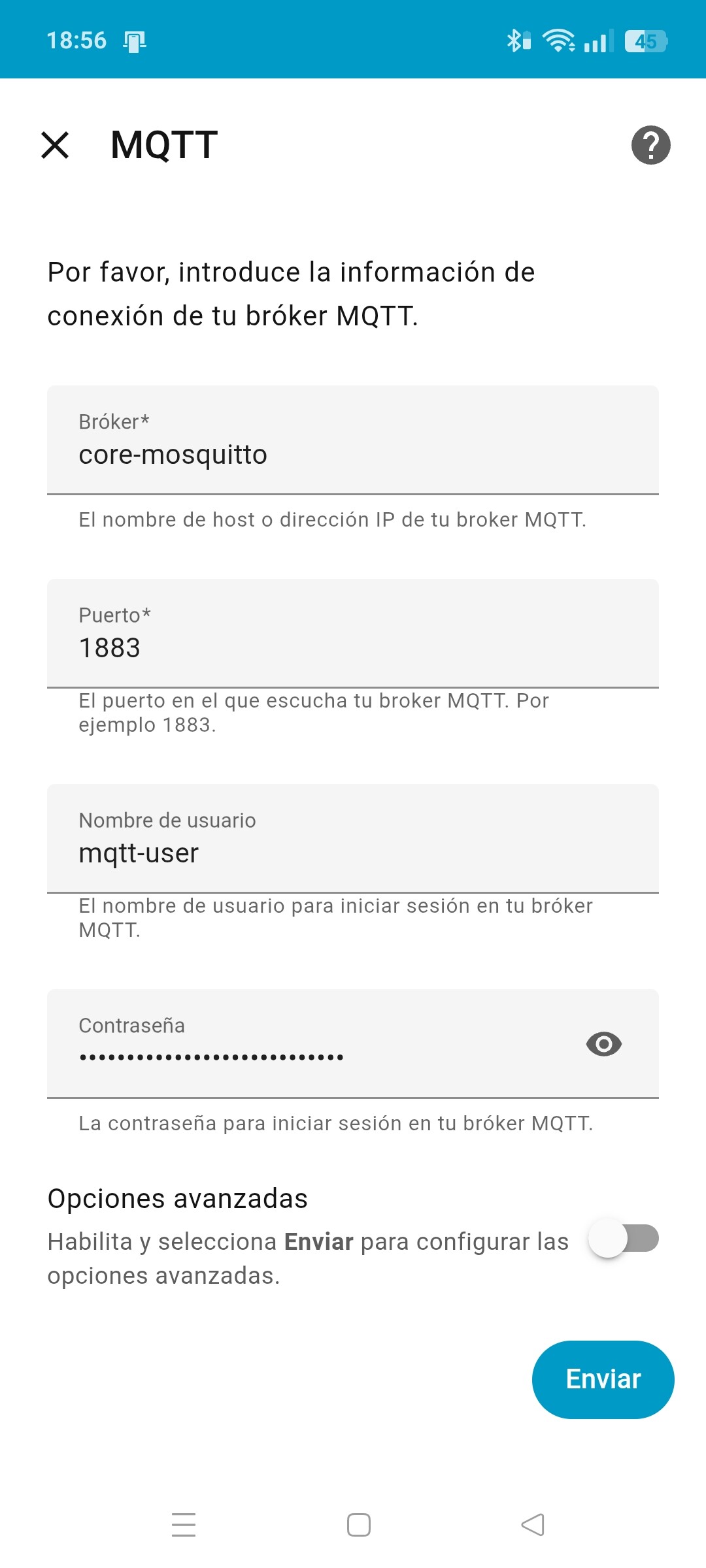706x1568 pixels.
Task: Close the MQTT setup dialog
Action: [x=55, y=144]
